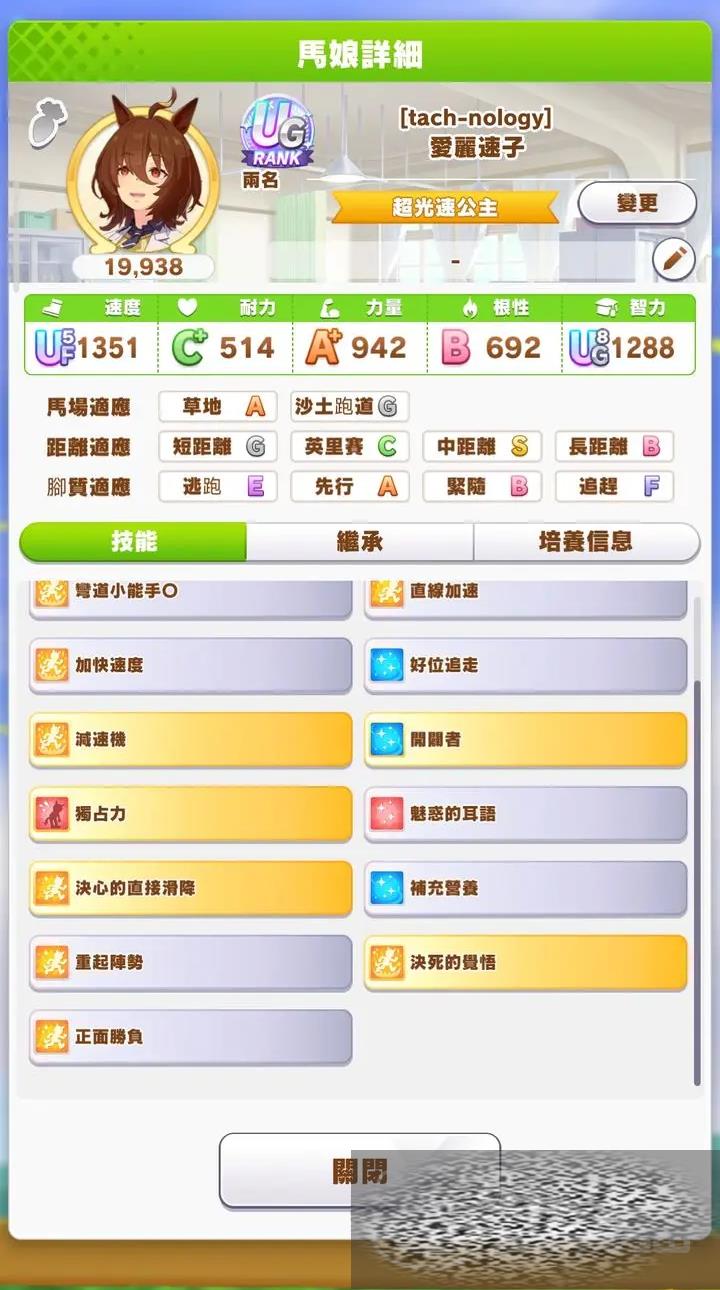Screen dimensions: 720x1290
Task: Tap the 正面勝負 skill
Action: pos(190,1037)
